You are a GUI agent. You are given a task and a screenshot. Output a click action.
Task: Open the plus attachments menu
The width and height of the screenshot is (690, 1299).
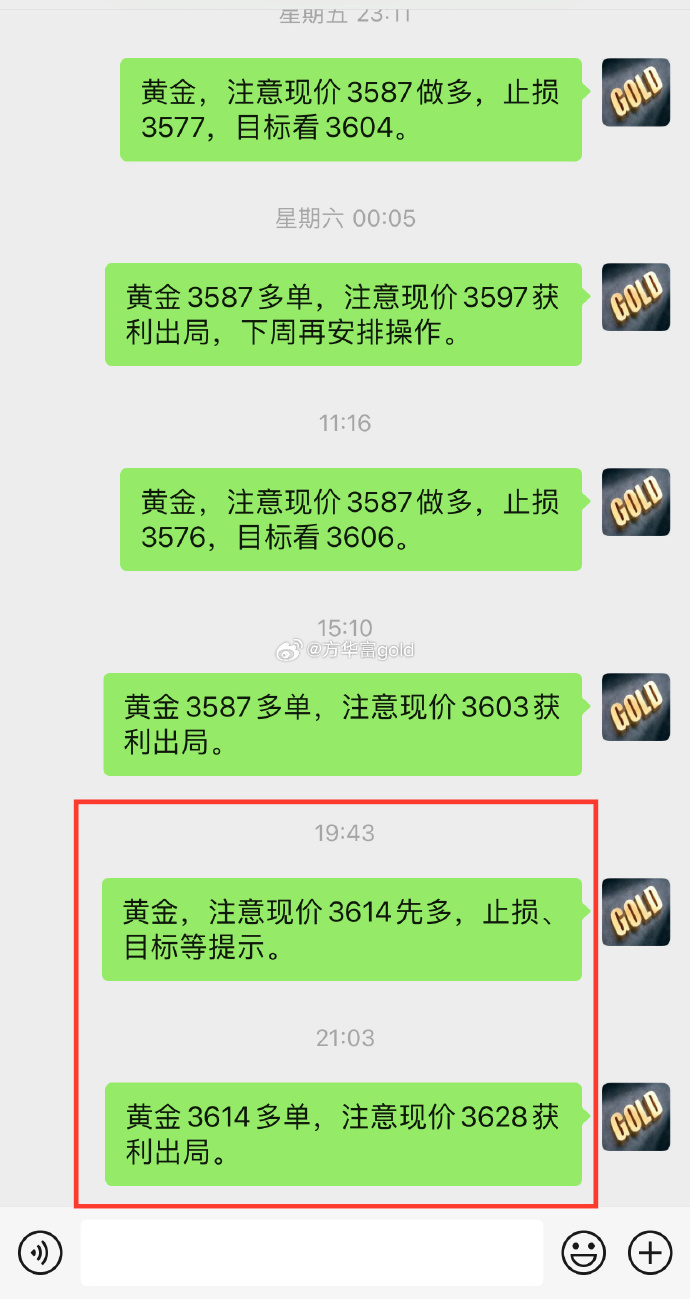[650, 1251]
